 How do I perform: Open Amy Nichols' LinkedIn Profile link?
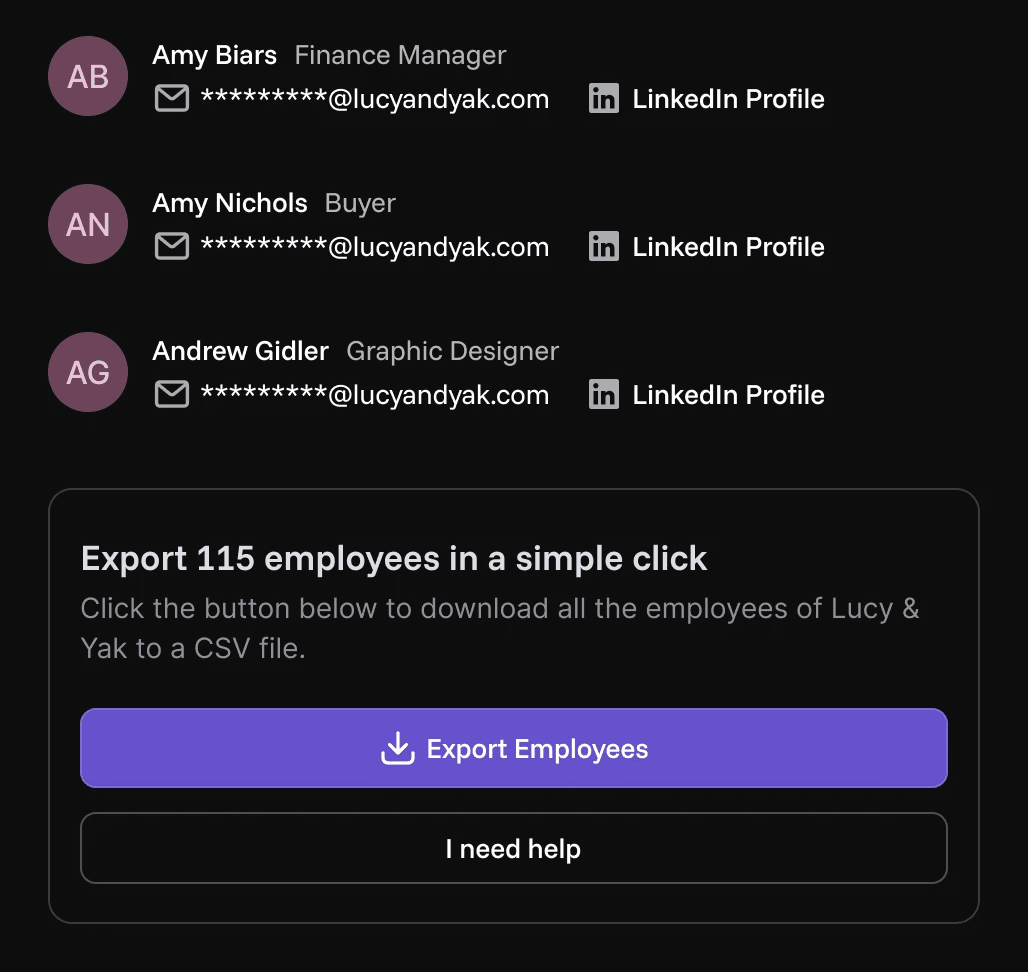[707, 247]
